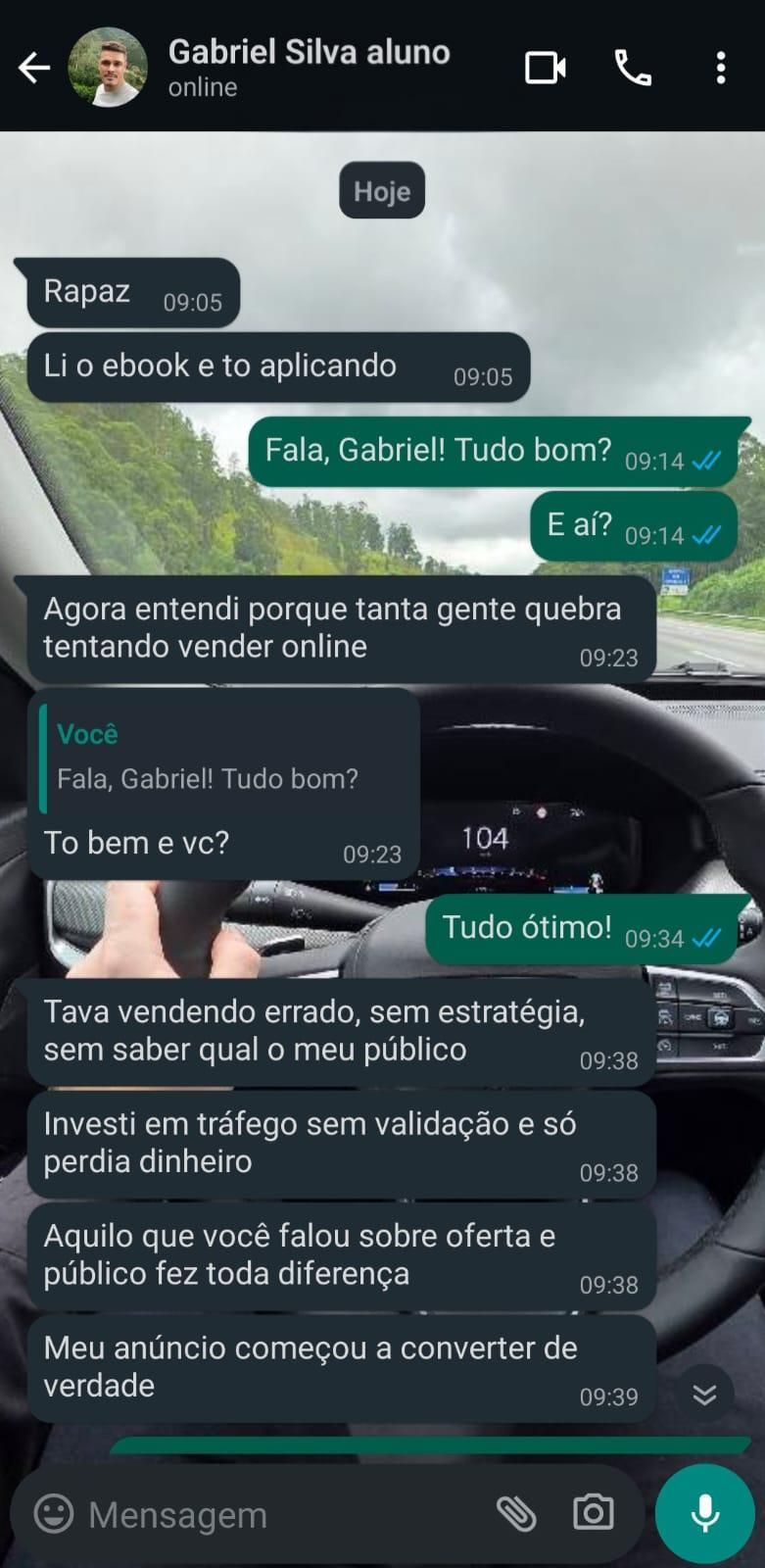765x1568 pixels.
Task: Open Gabriel Silva aluno's profile picture
Action: (108, 68)
